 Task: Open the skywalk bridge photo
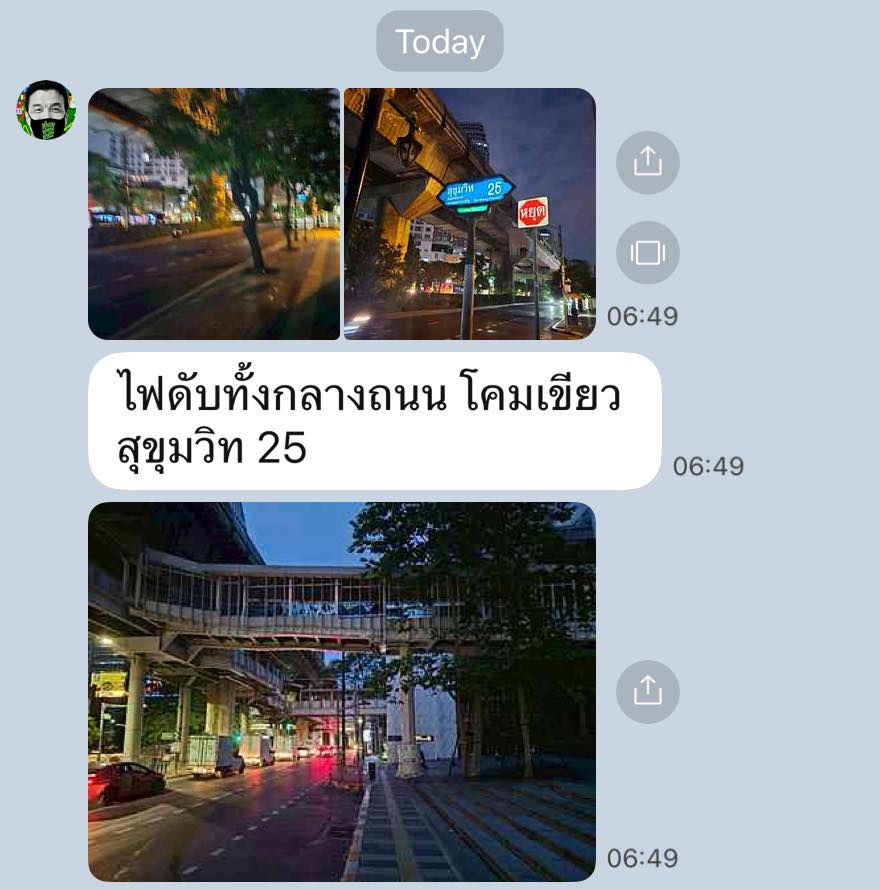pyautogui.click(x=342, y=692)
